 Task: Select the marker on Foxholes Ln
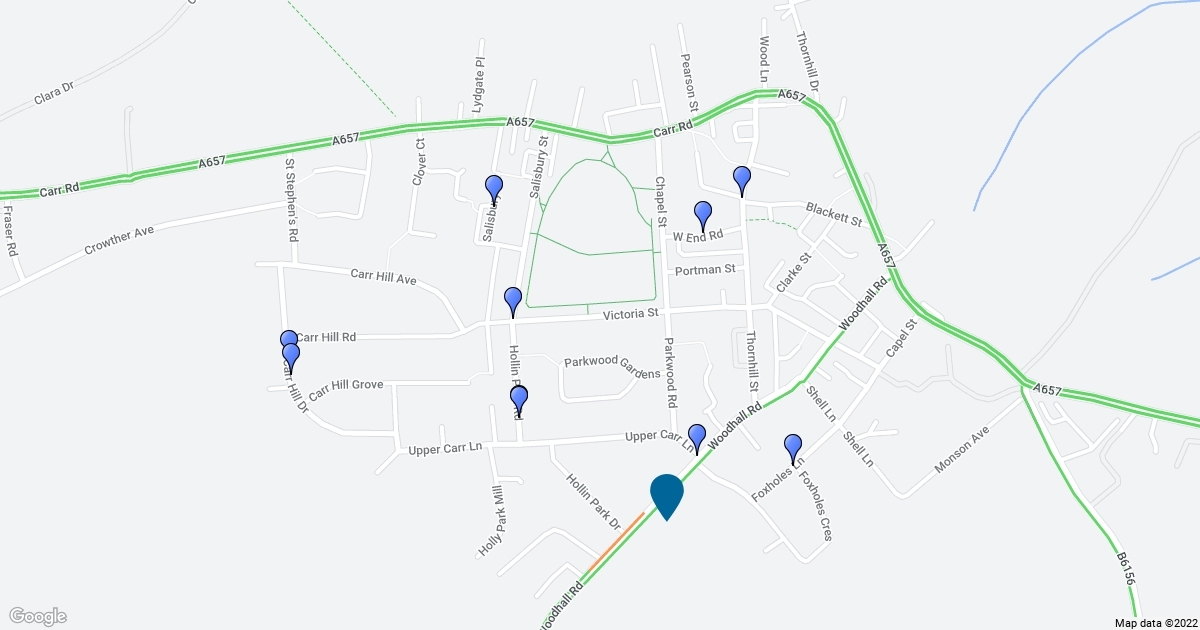coord(793,446)
